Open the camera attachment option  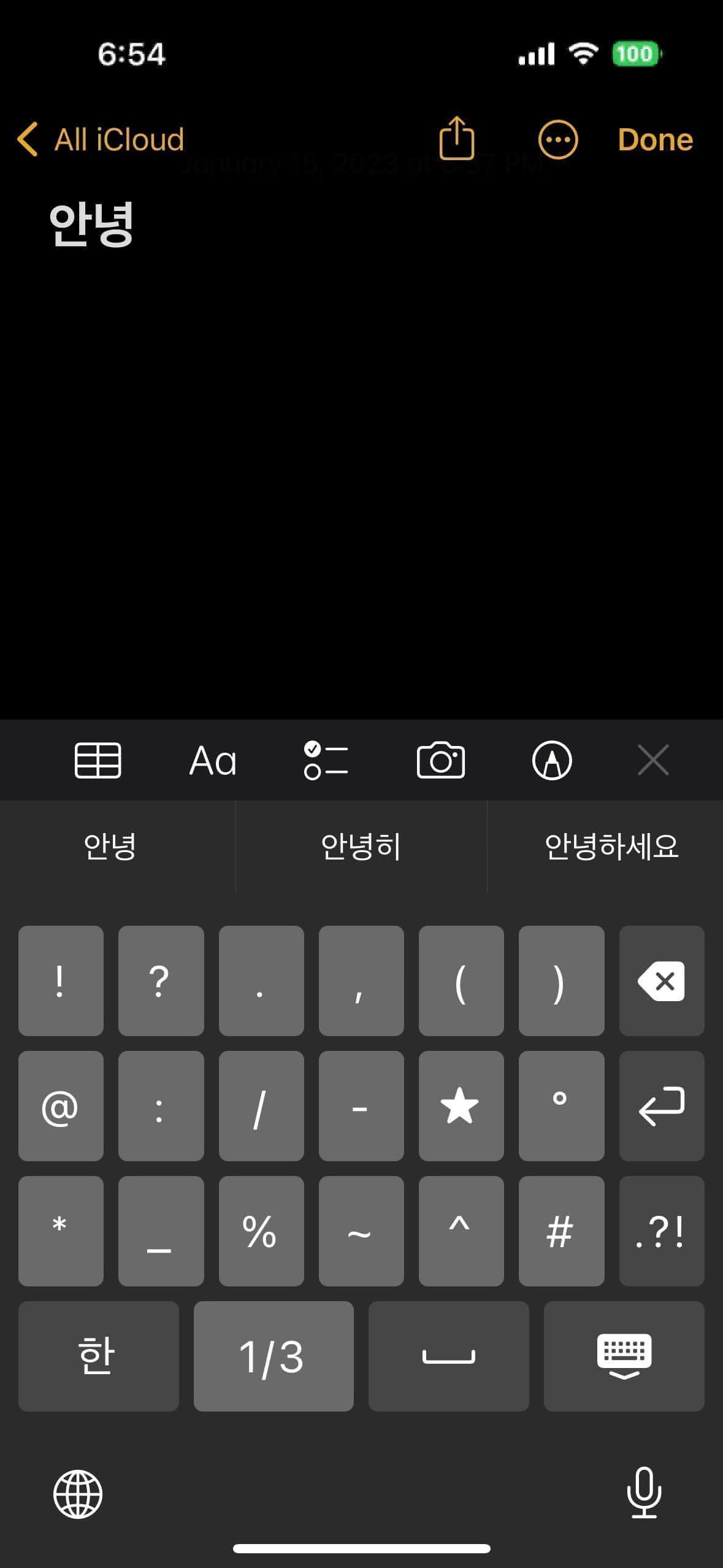pyautogui.click(x=440, y=761)
